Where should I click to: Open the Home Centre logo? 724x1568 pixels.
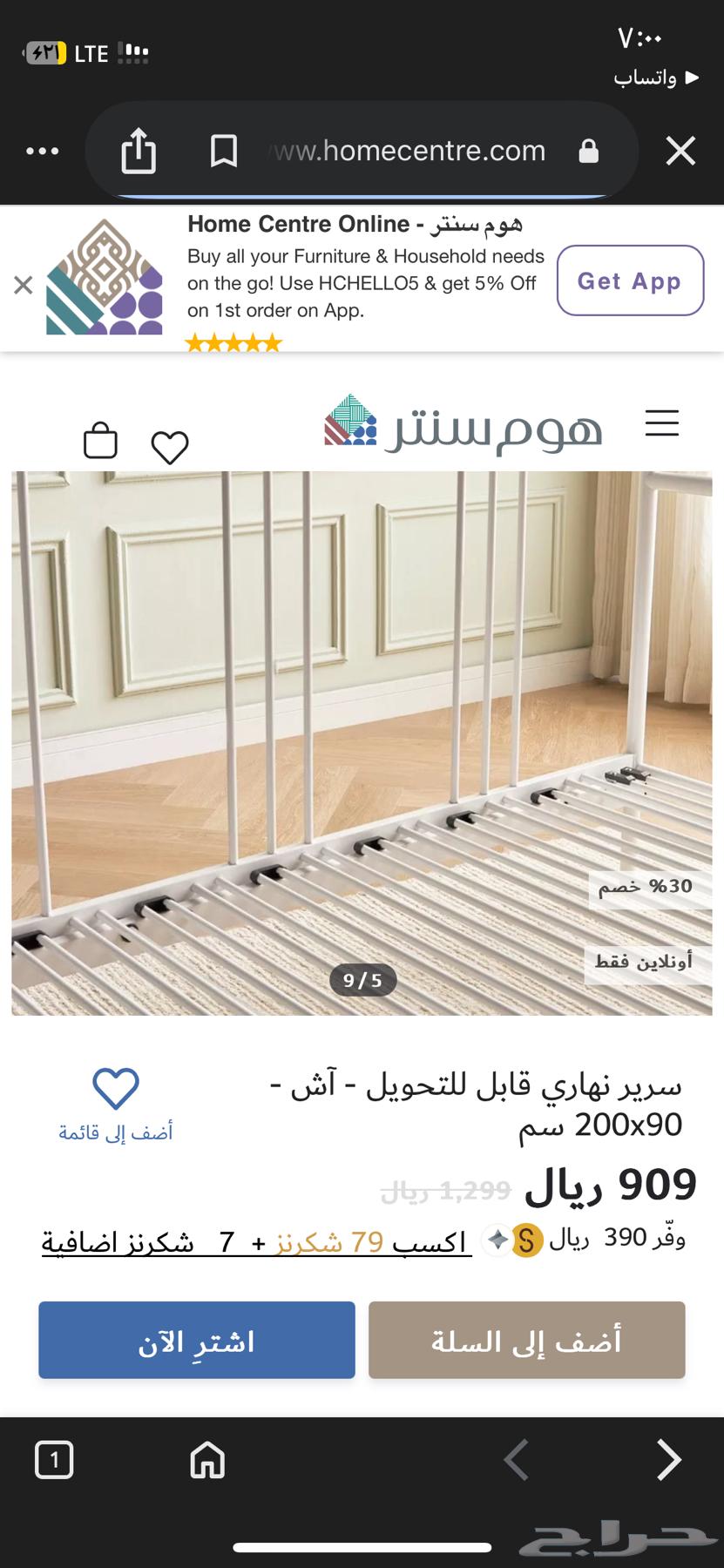[462, 425]
